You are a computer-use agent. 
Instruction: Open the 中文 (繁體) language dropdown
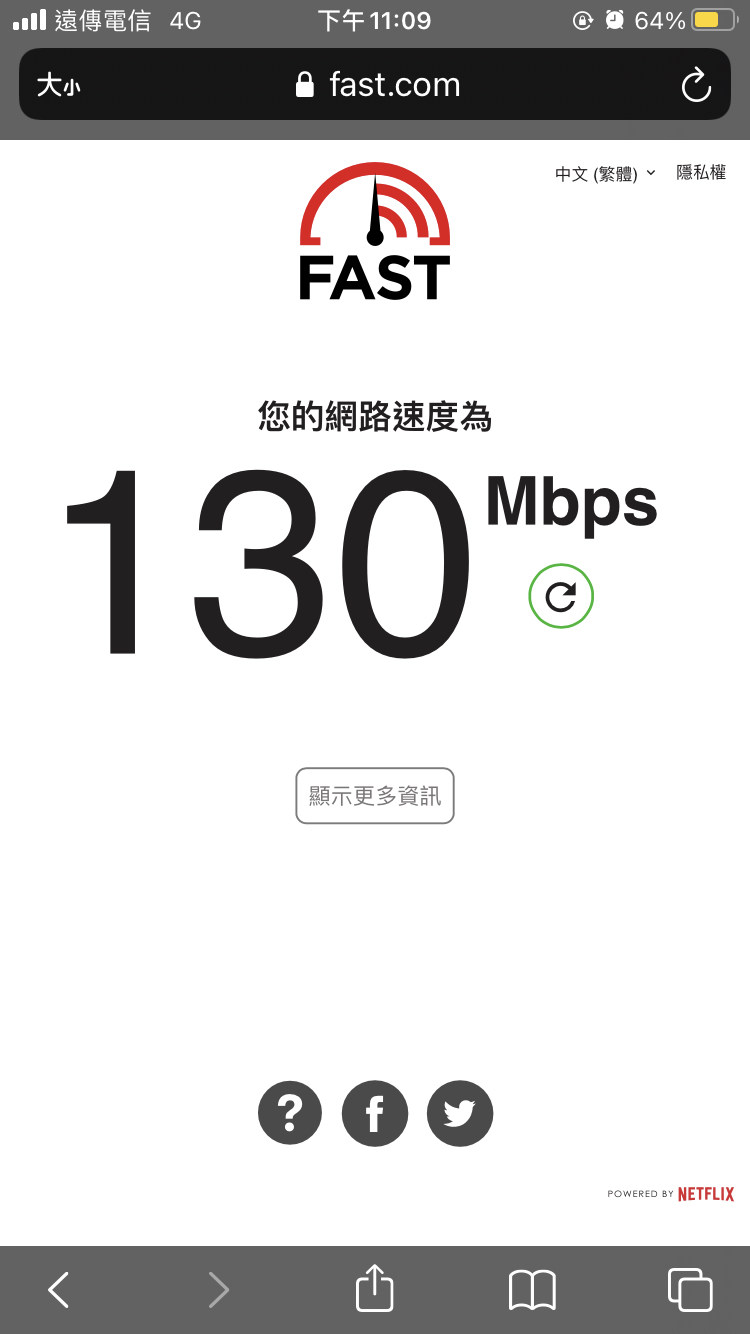pyautogui.click(x=605, y=174)
